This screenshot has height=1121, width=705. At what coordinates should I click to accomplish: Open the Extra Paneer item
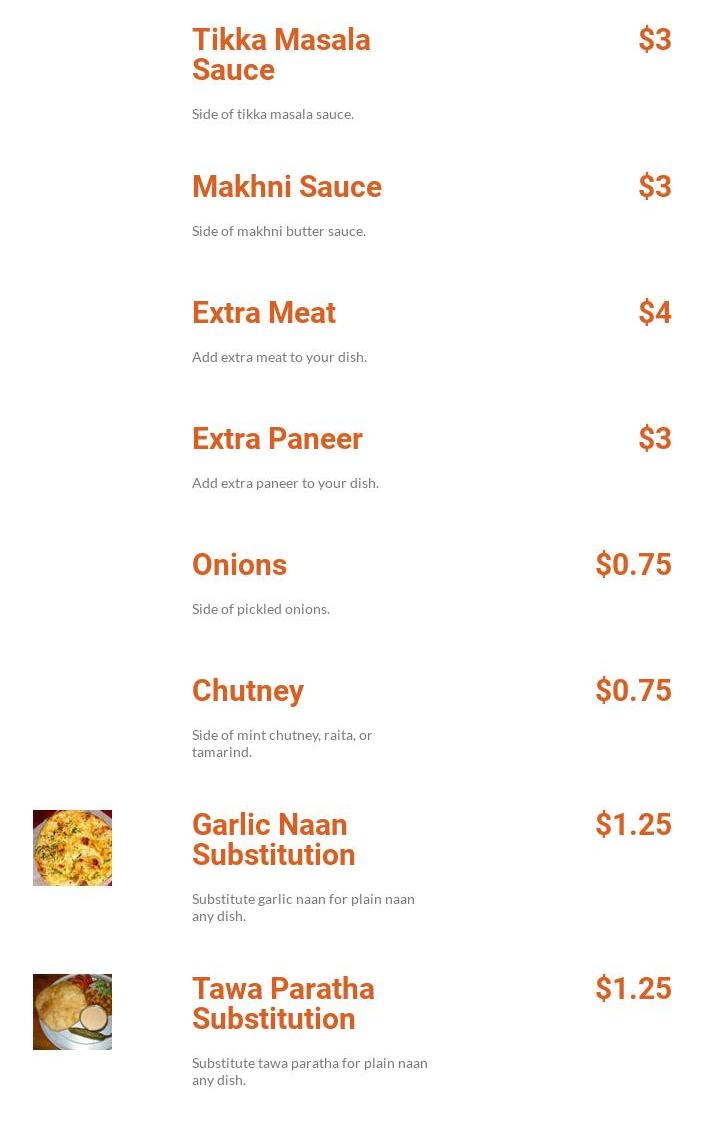[x=277, y=439]
